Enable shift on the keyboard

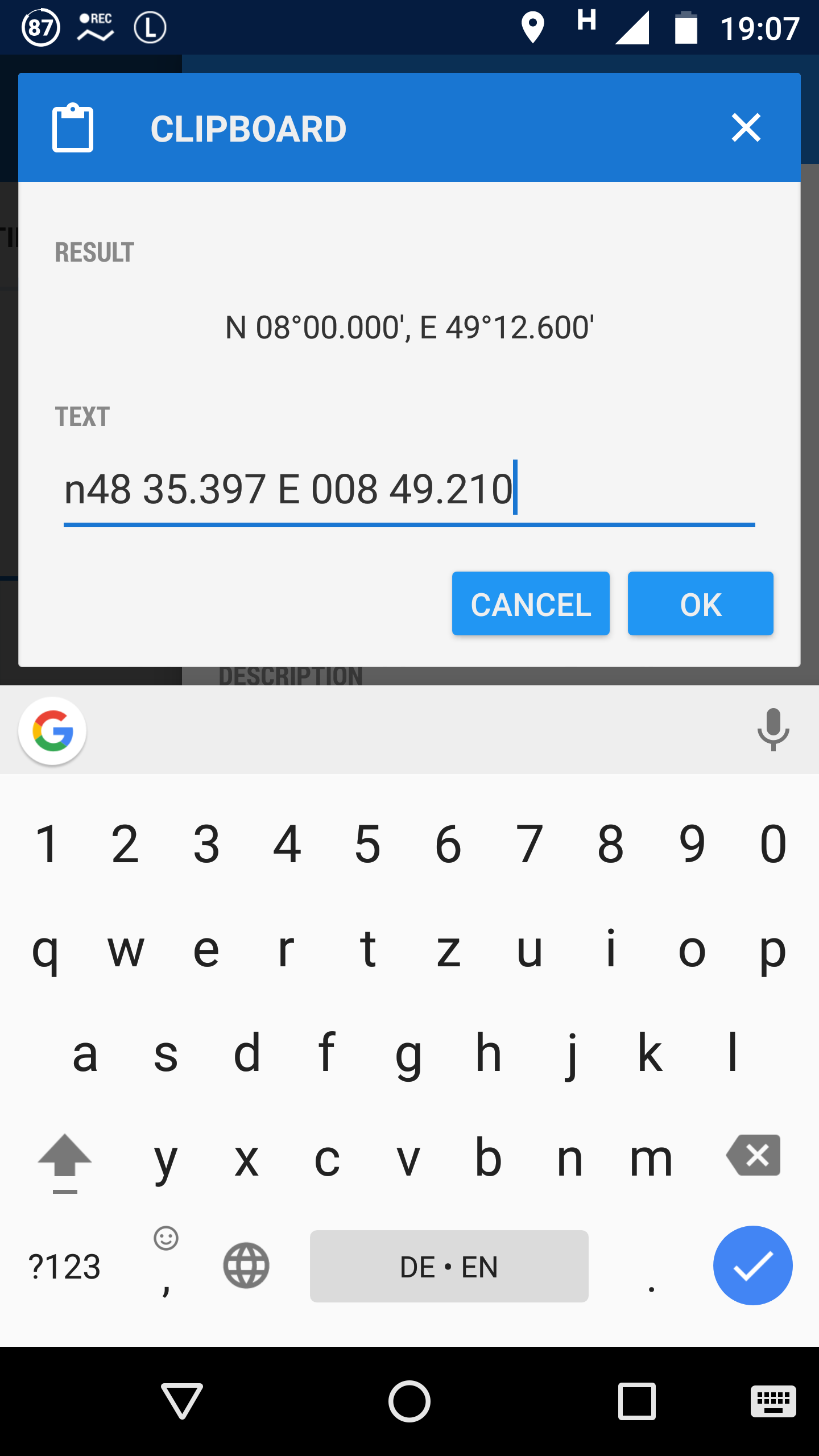tap(65, 1160)
